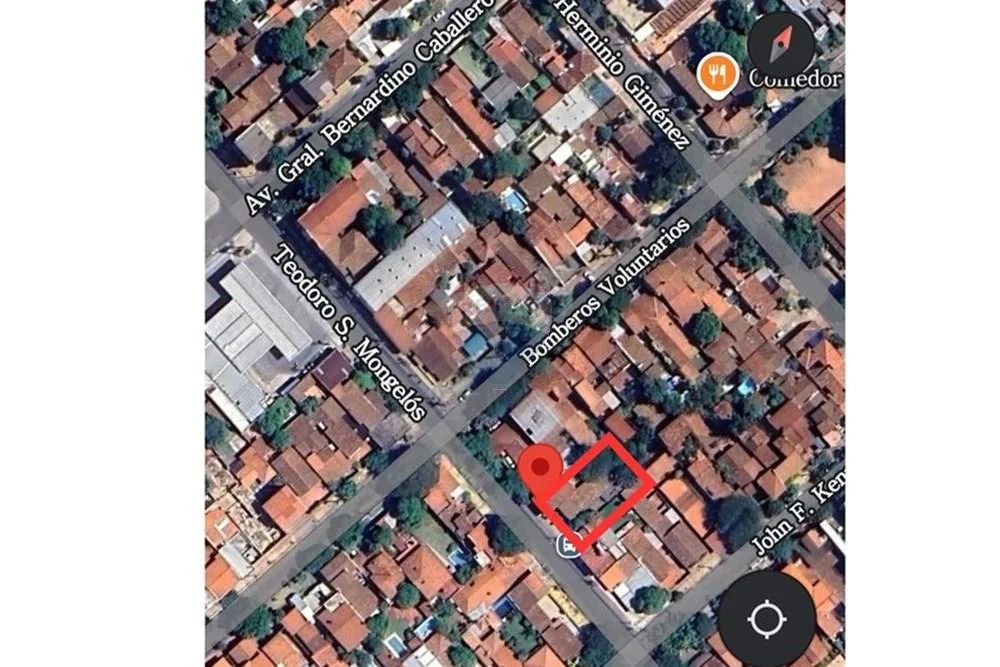Tap the compass to reorient the map
The width and height of the screenshot is (1000, 667).
click(781, 44)
